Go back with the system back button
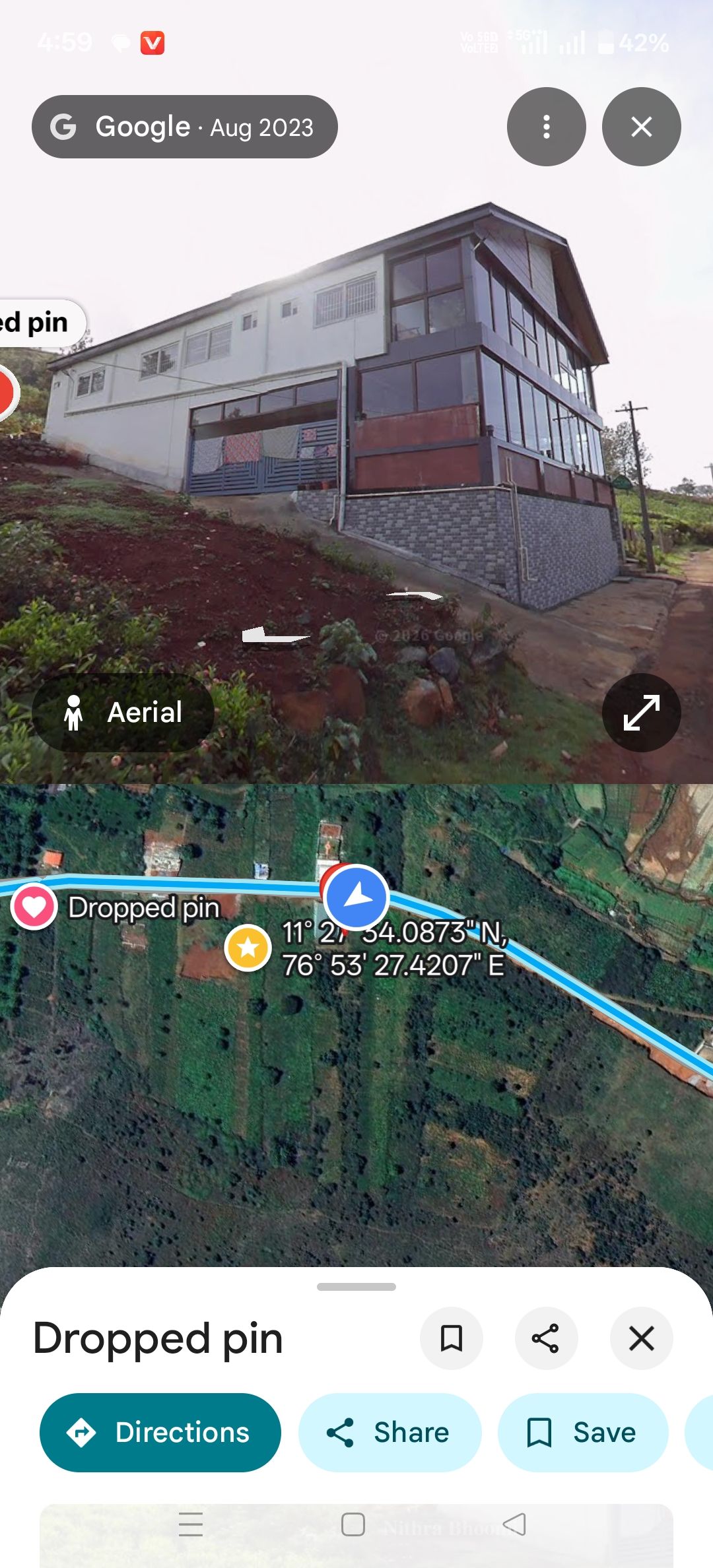The height and width of the screenshot is (1568, 713). 515,1524
